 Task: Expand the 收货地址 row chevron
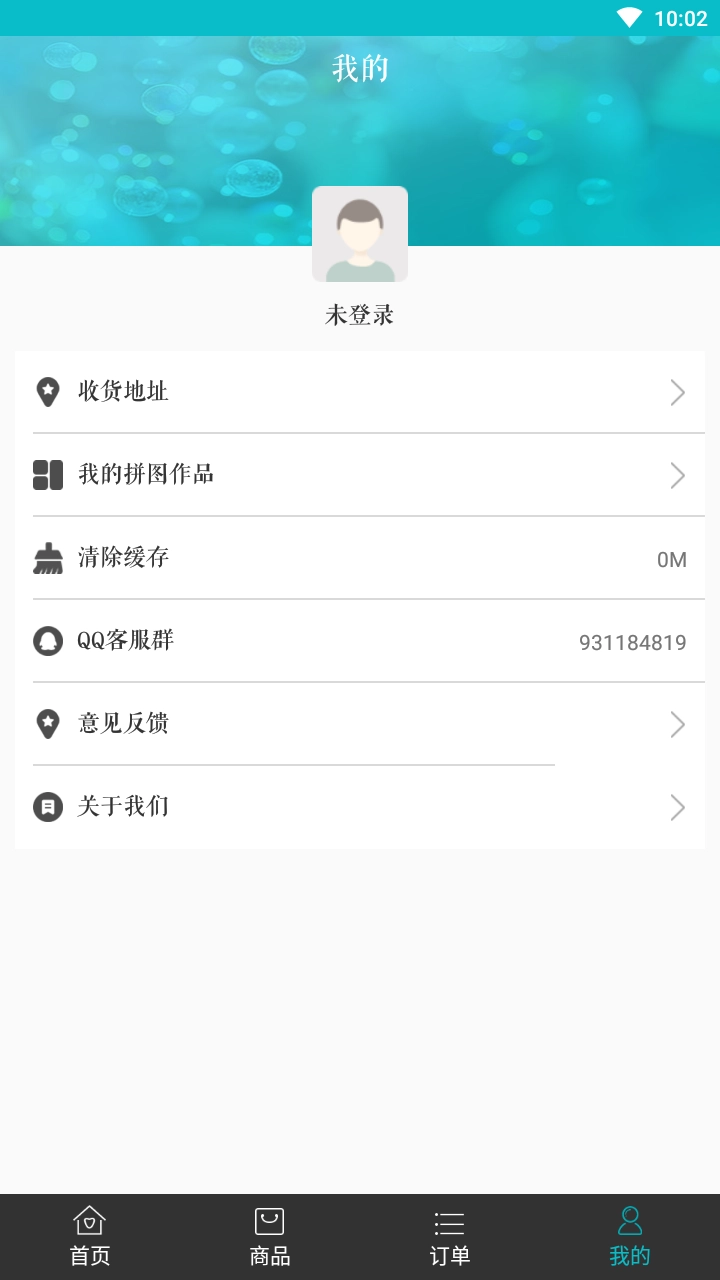(678, 393)
